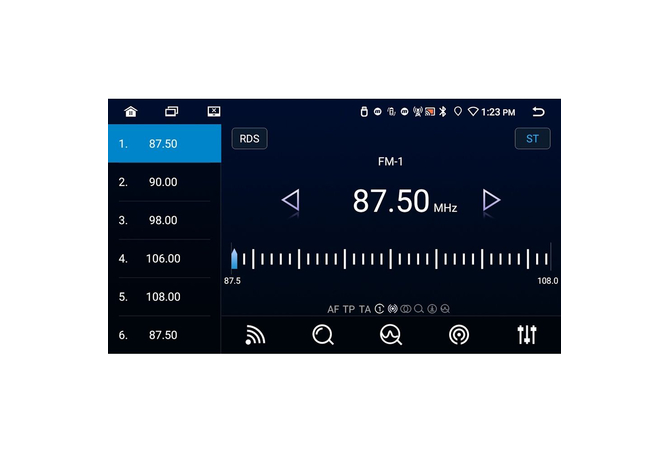Viewport: 670px width, 453px height.
Task: Select preset 2 at 90.00
Action: [164, 182]
